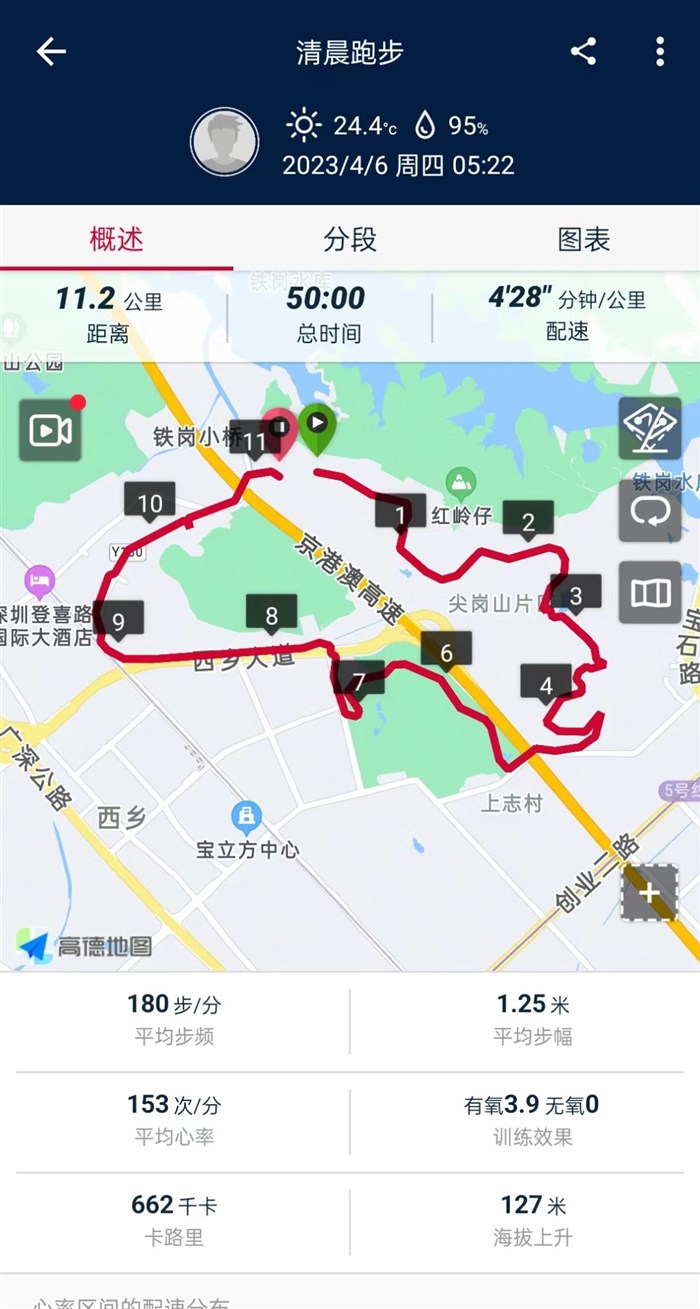Tap the route replay loop icon
This screenshot has width=700, height=1309.
click(x=650, y=511)
